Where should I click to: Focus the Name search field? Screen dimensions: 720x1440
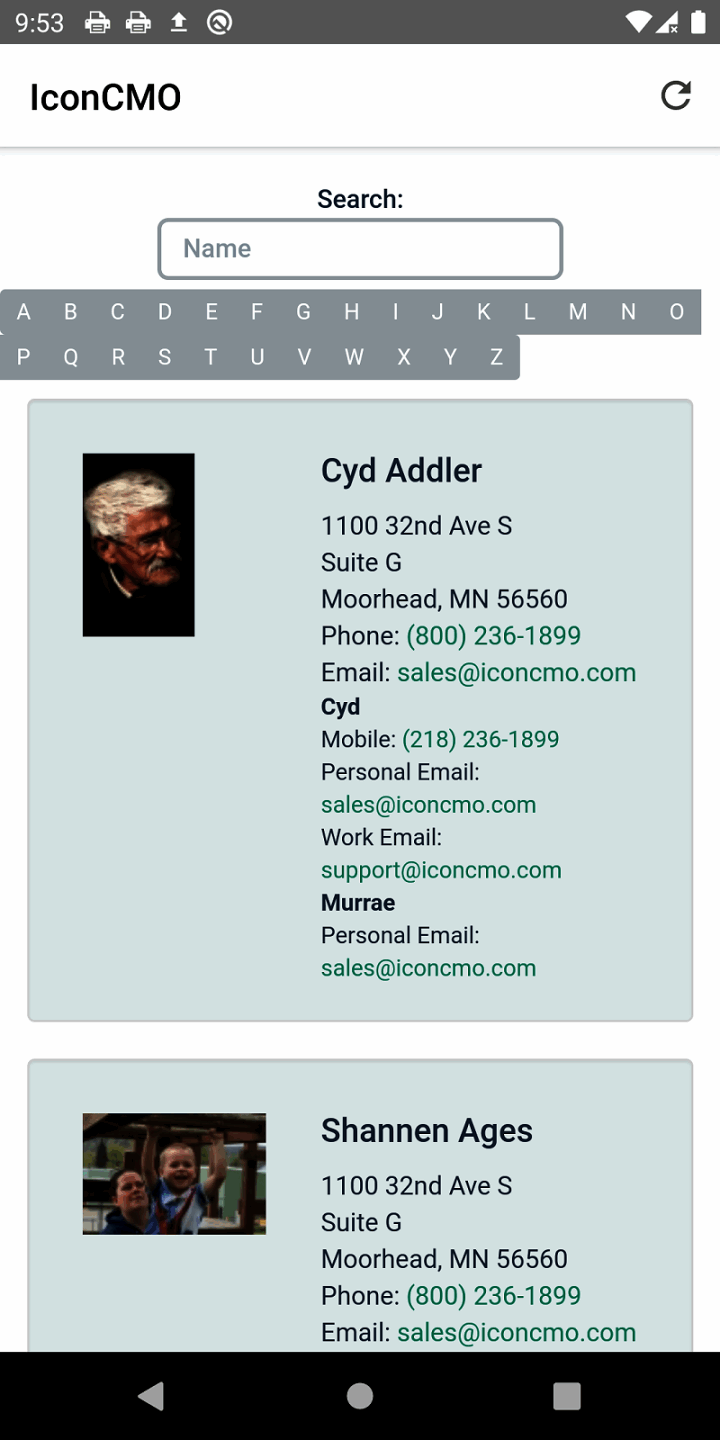tap(360, 248)
